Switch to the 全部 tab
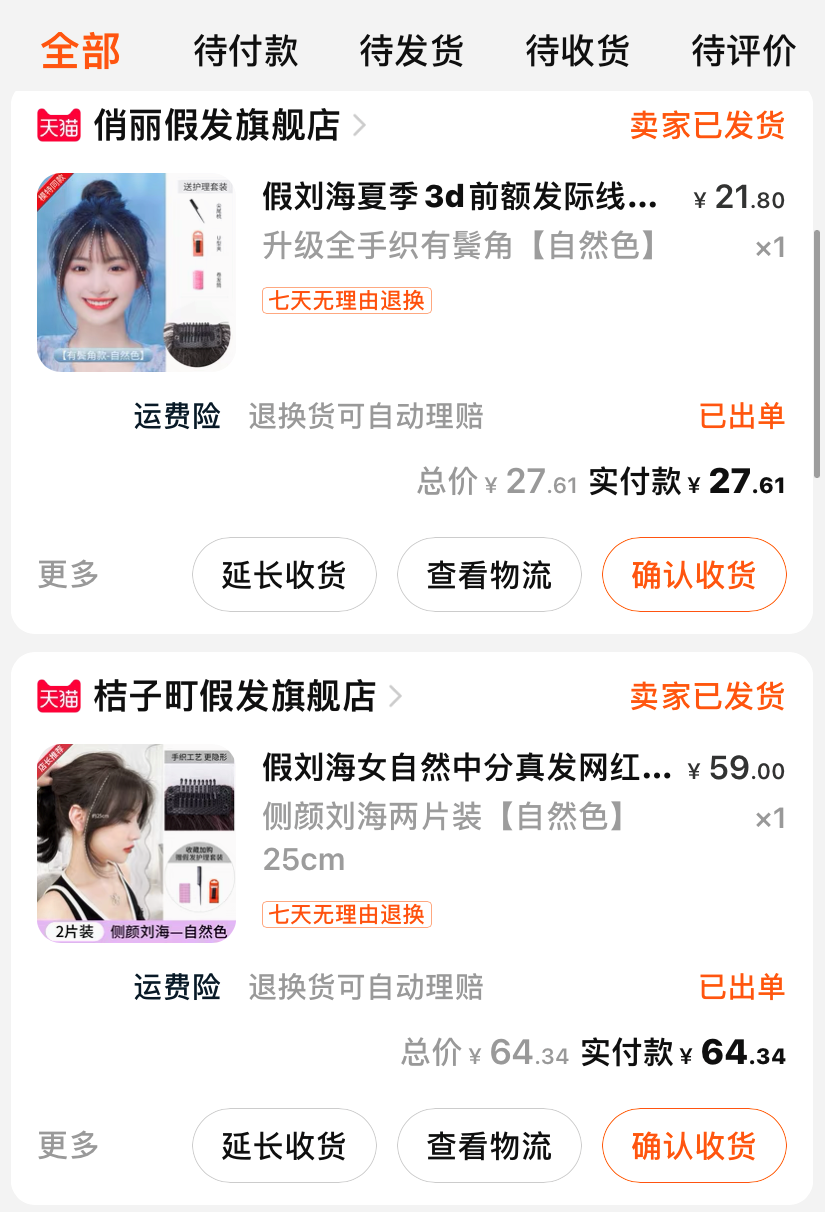The height and width of the screenshot is (1212, 825). click(x=81, y=50)
